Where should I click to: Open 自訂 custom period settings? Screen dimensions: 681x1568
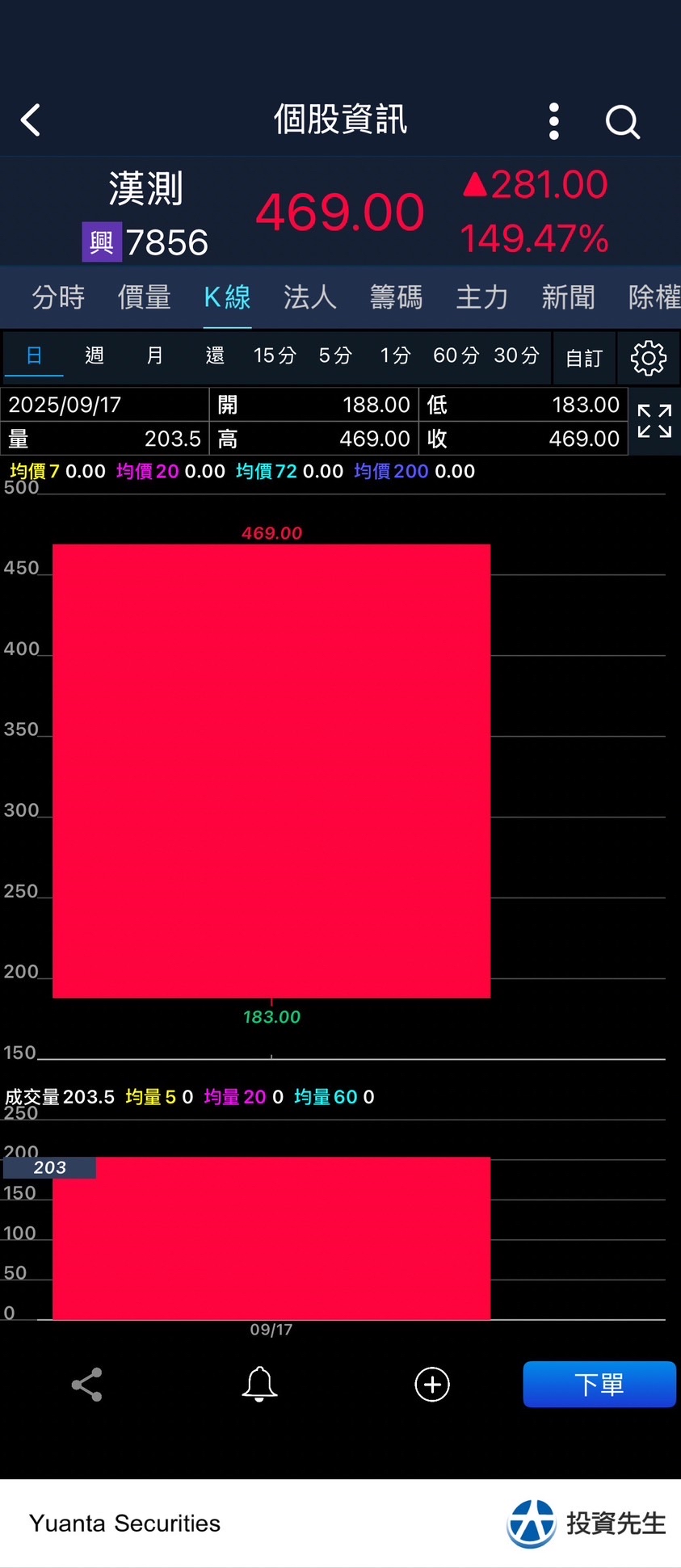(x=584, y=358)
